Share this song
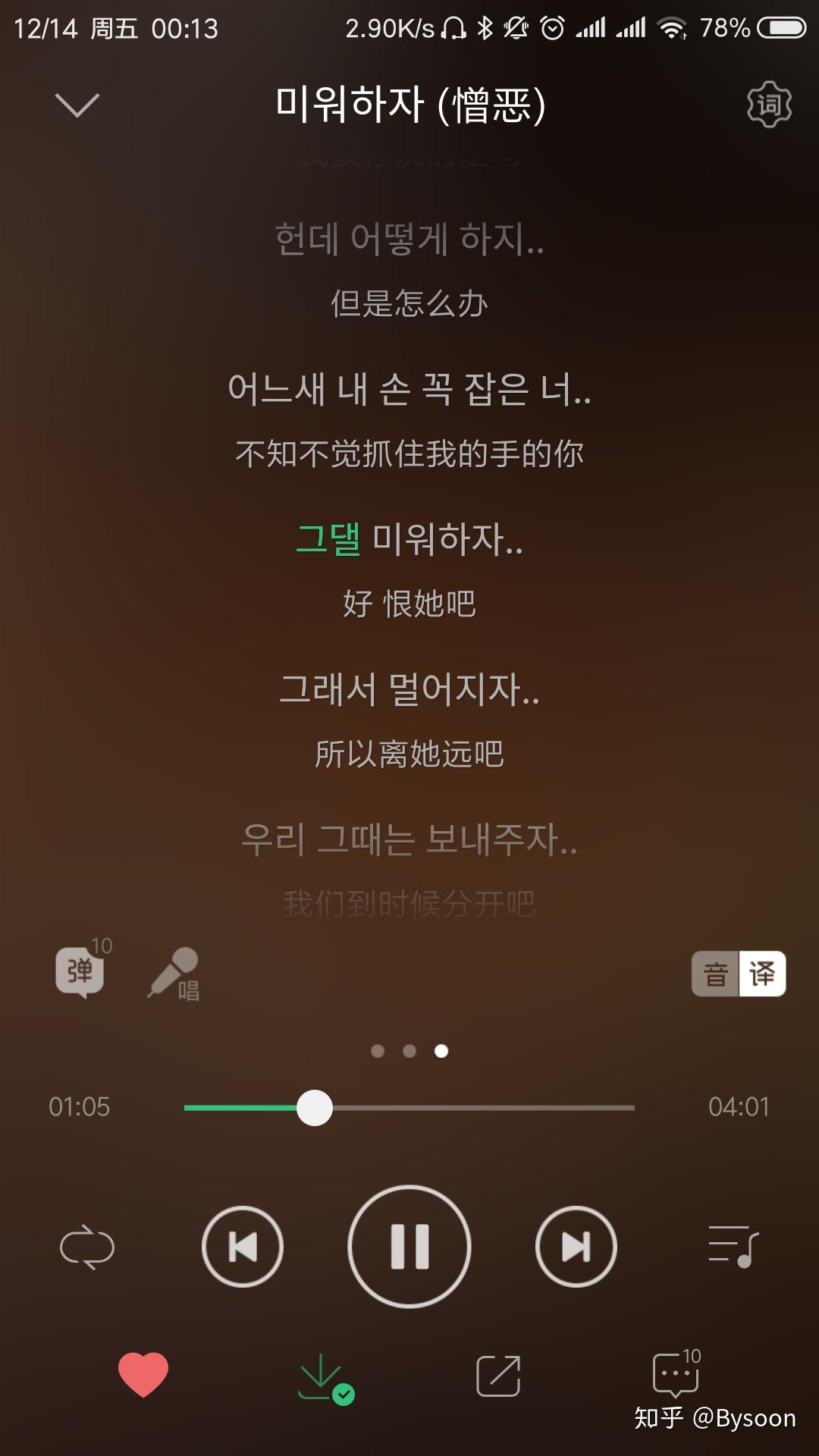This screenshot has width=819, height=1456. click(498, 1376)
